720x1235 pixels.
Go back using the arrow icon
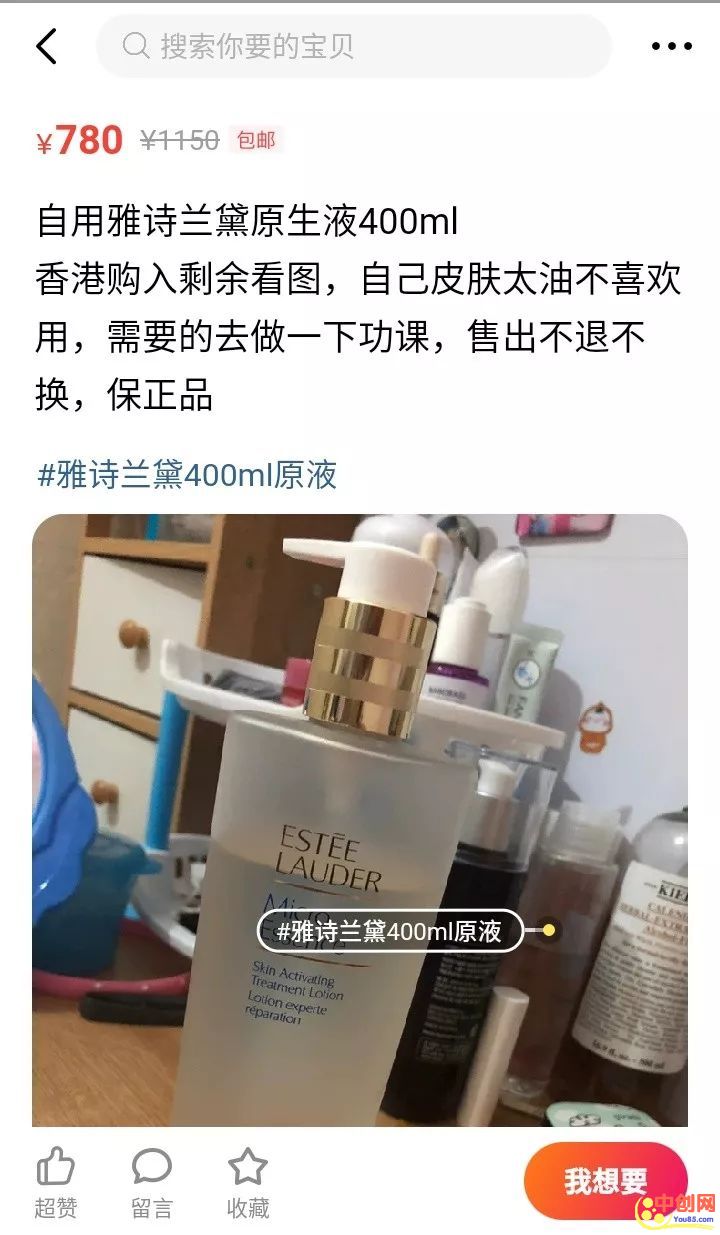pyautogui.click(x=46, y=46)
